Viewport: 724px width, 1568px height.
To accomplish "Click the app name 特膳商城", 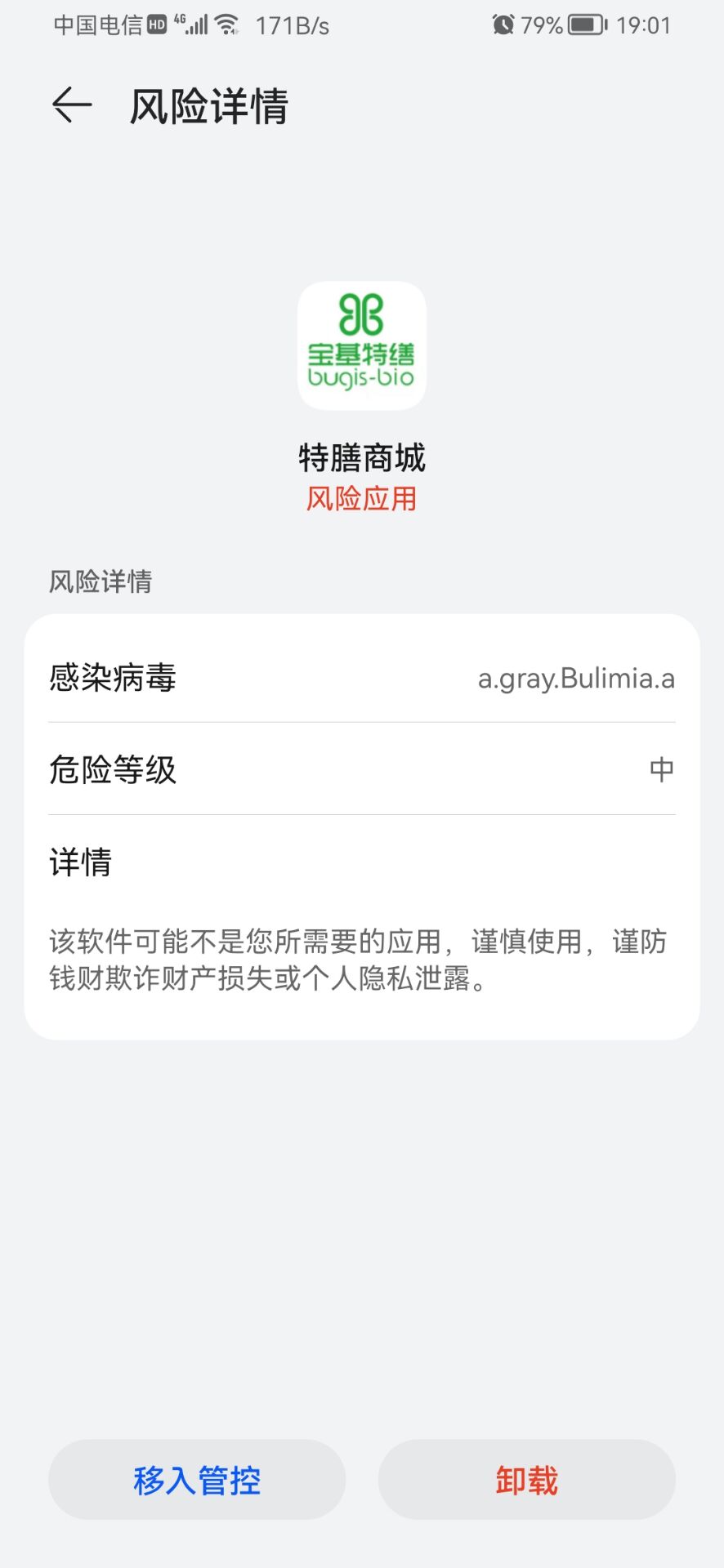I will tap(362, 458).
